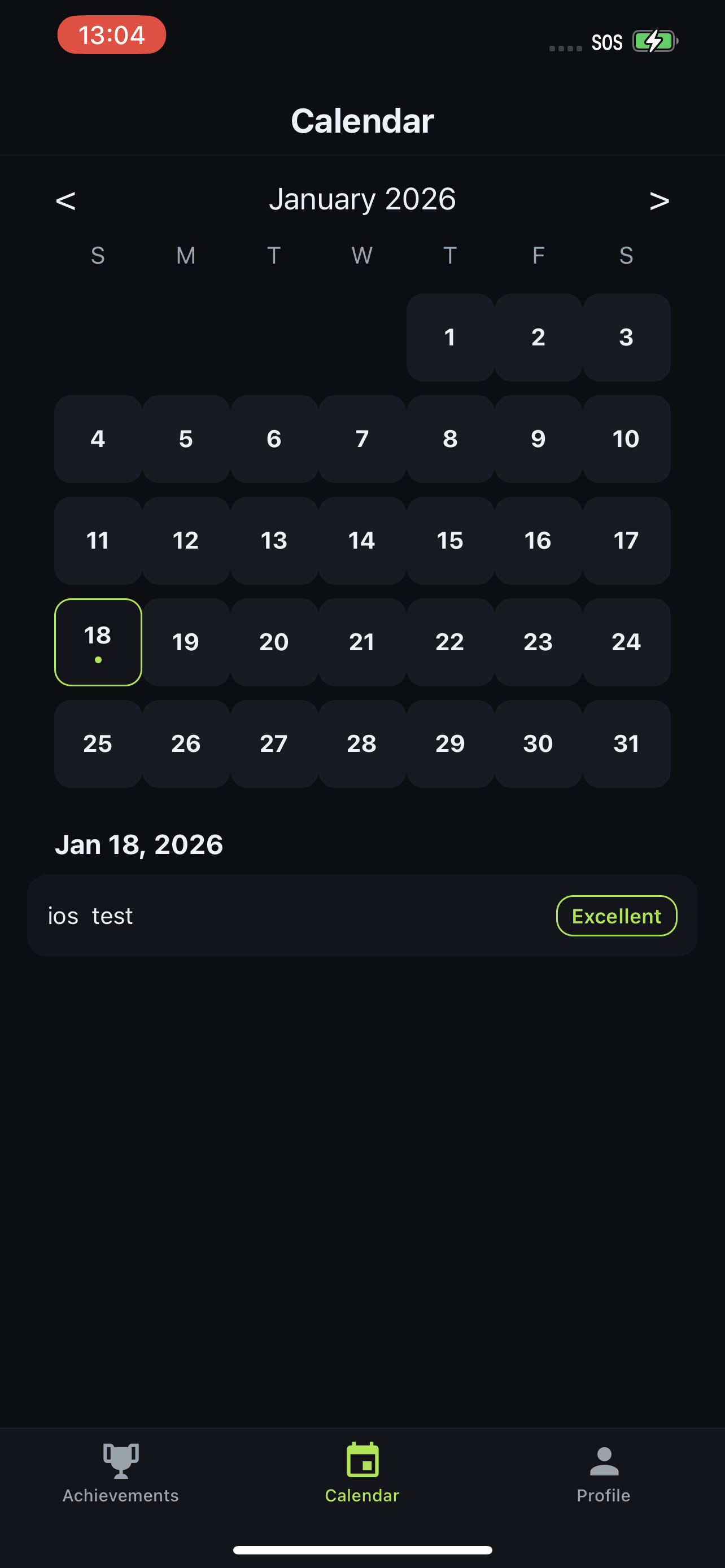The width and height of the screenshot is (725, 1568).
Task: Tap the Jan 18, 2026 heading
Action: pos(139,844)
